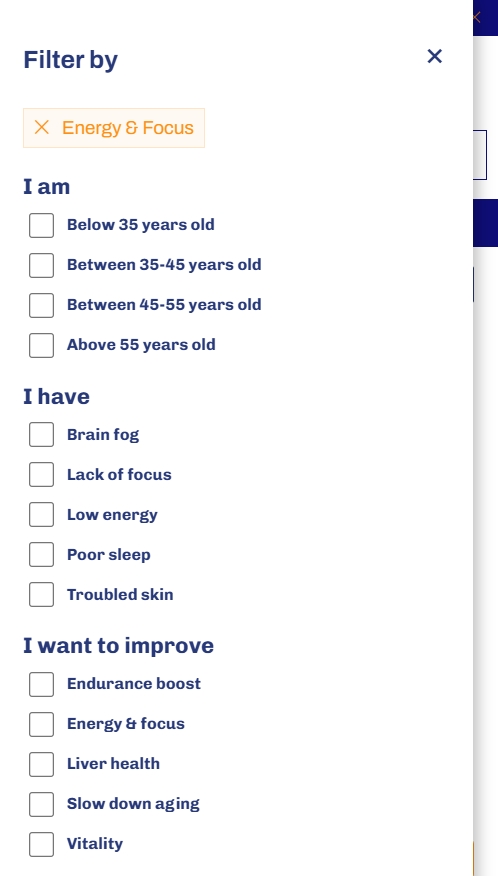Check Endurance boost
Viewport: 498px width, 876px height.
click(41, 684)
